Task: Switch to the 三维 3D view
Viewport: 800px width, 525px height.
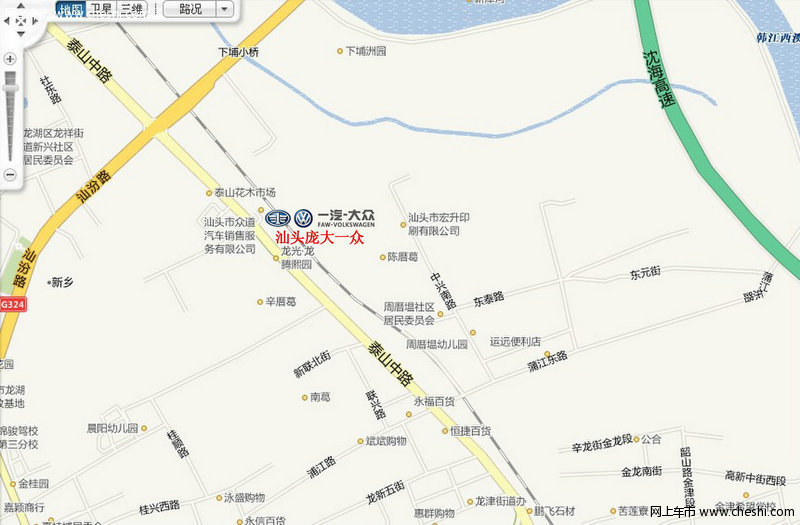Action: click(x=131, y=9)
